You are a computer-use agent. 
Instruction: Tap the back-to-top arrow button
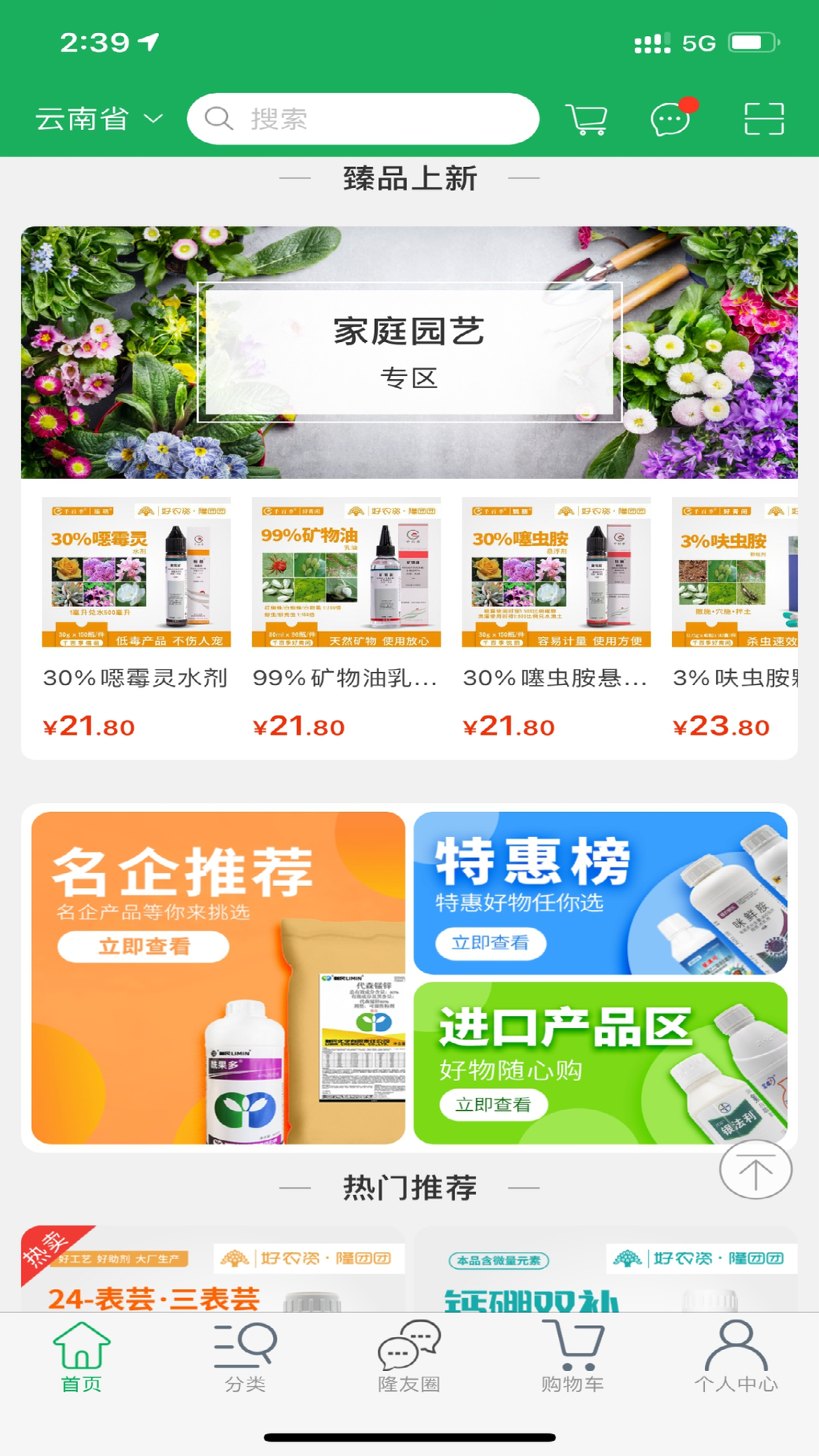[755, 1171]
